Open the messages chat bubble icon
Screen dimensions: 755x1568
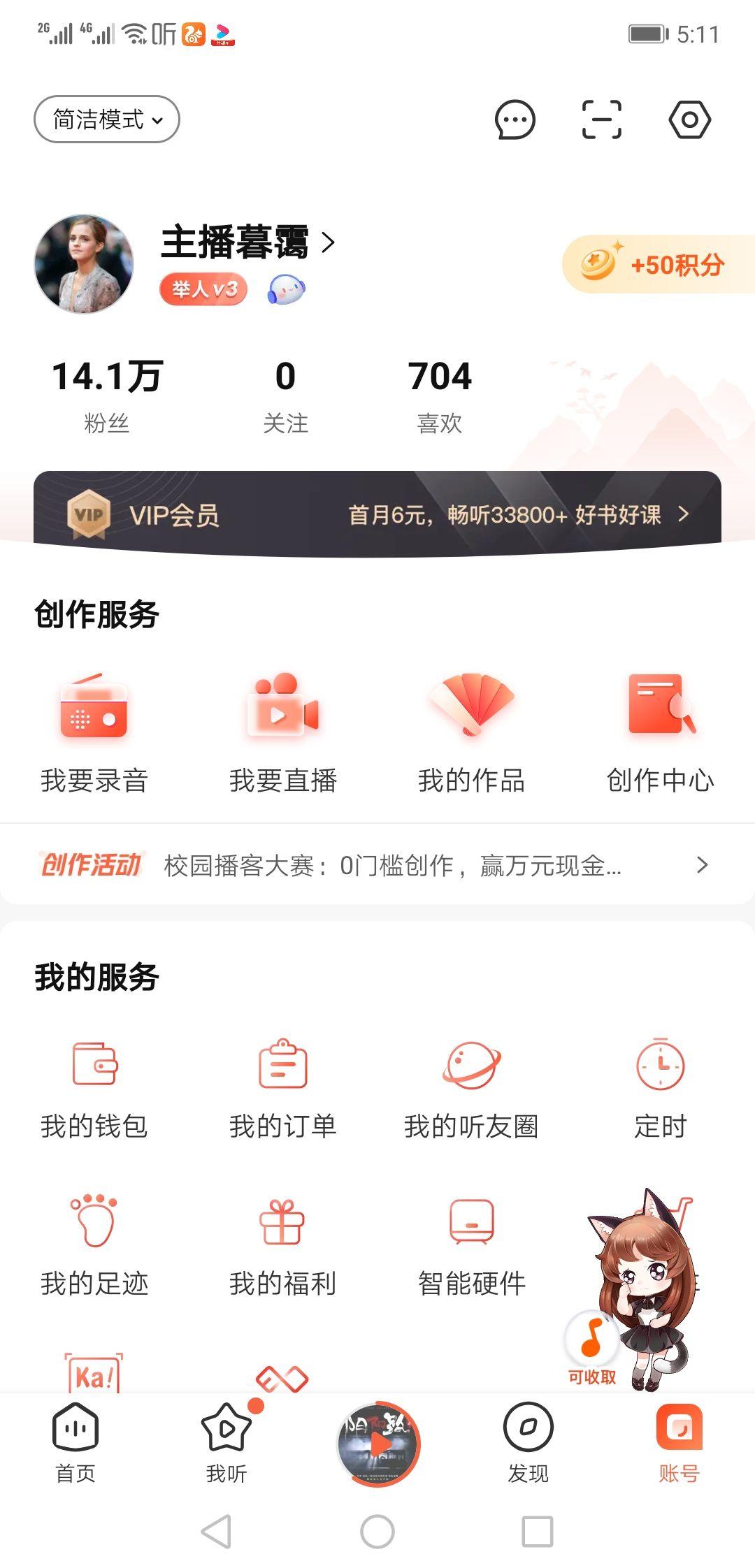pyautogui.click(x=515, y=120)
